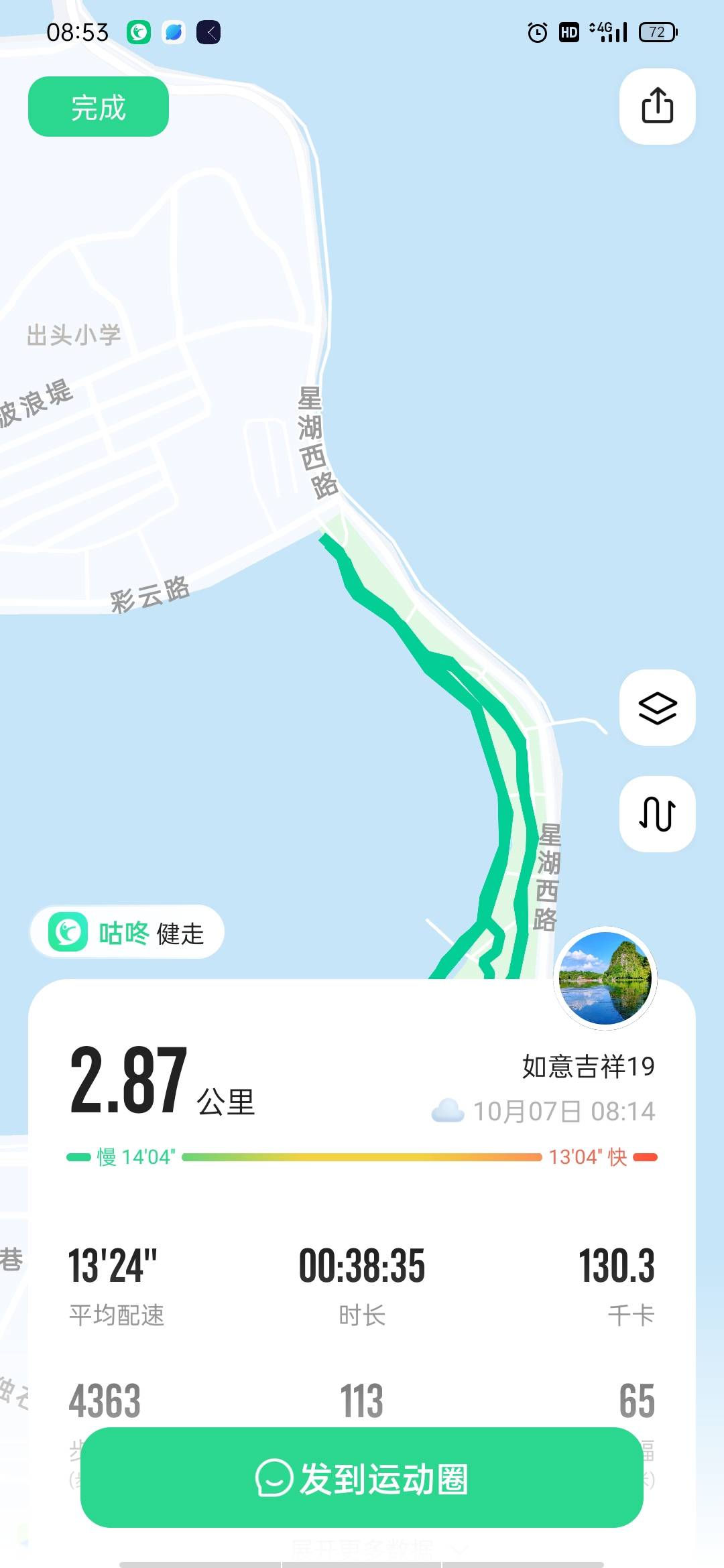
Task: Tap the 完成 finish button
Action: click(x=98, y=106)
